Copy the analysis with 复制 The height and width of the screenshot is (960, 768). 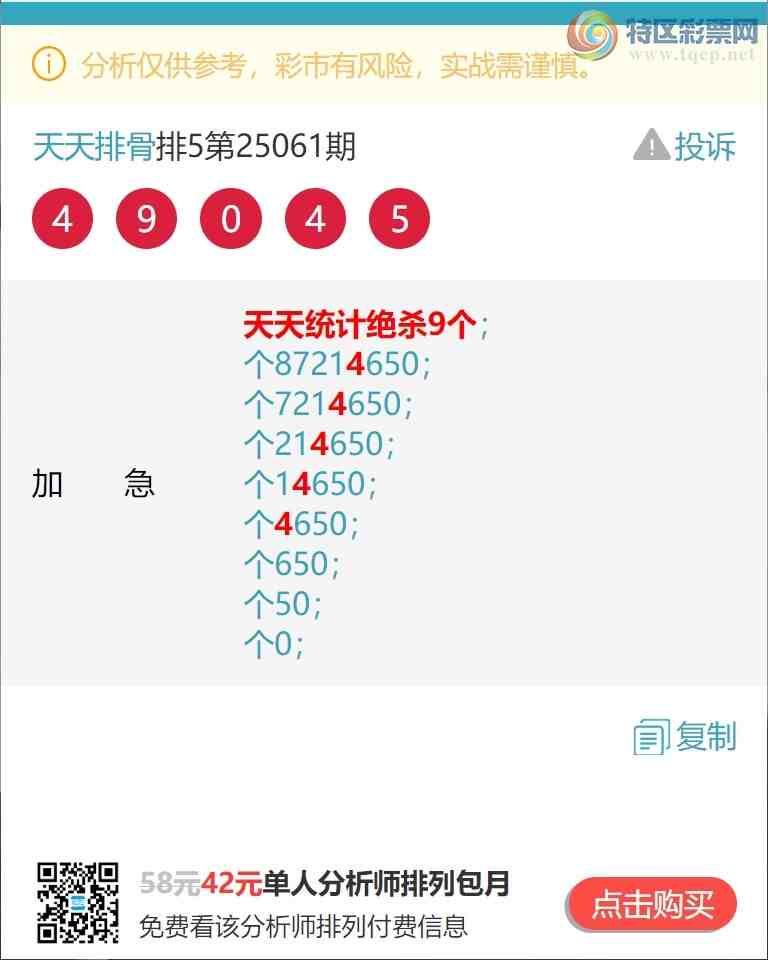click(x=686, y=737)
